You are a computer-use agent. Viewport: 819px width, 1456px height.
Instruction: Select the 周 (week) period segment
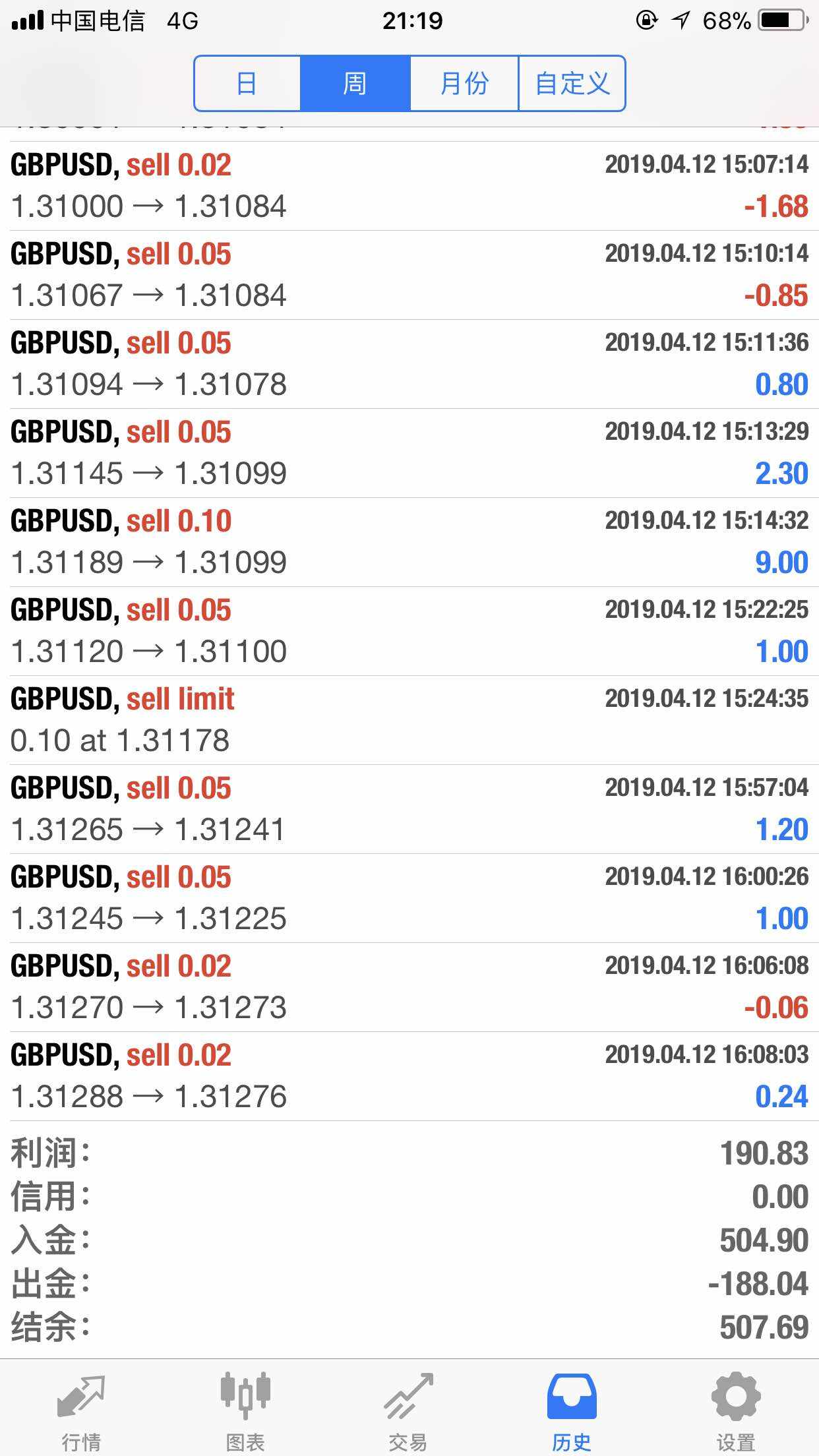(x=355, y=84)
